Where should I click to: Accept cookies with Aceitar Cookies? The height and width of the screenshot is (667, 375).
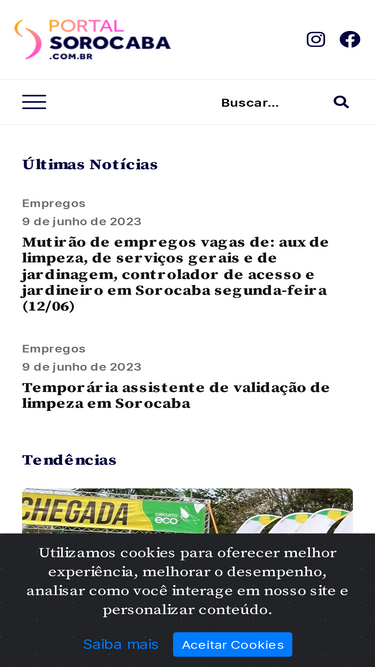(x=233, y=644)
